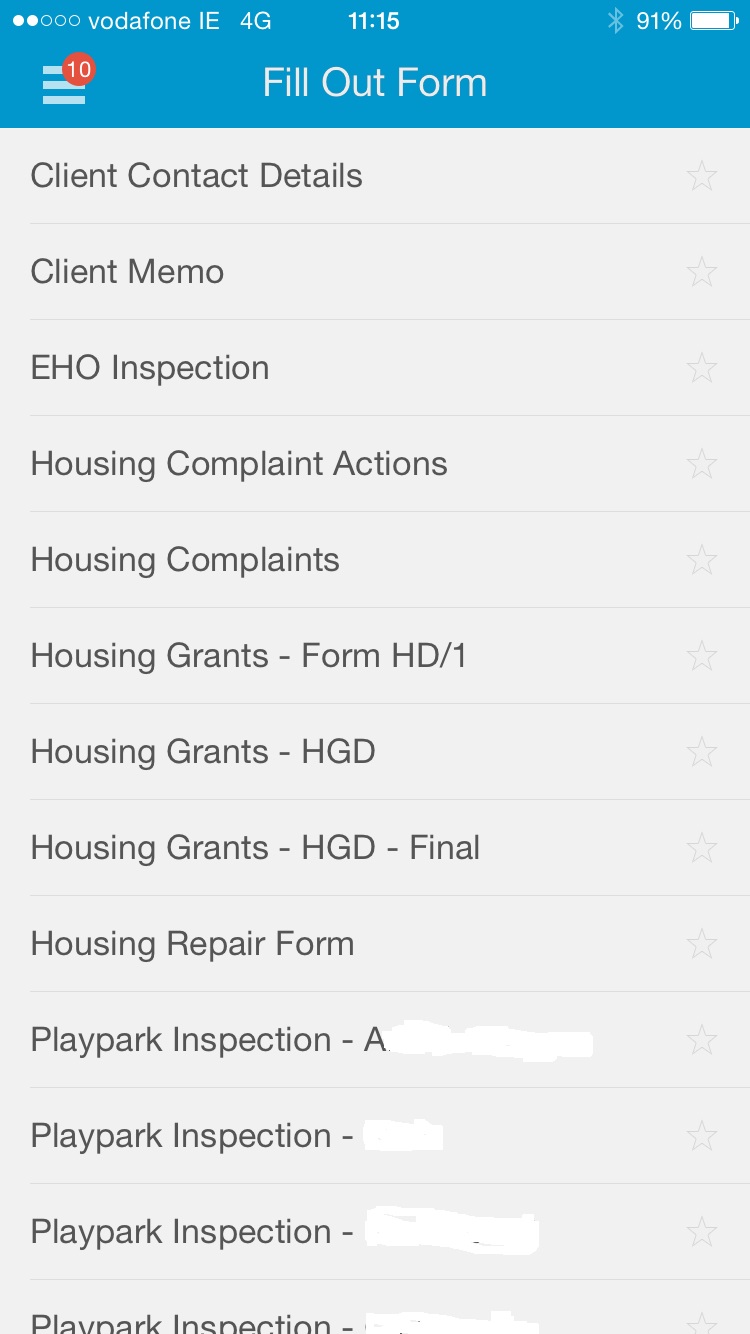Favorite the Housing Complaints form
The height and width of the screenshot is (1334, 750).
[702, 560]
